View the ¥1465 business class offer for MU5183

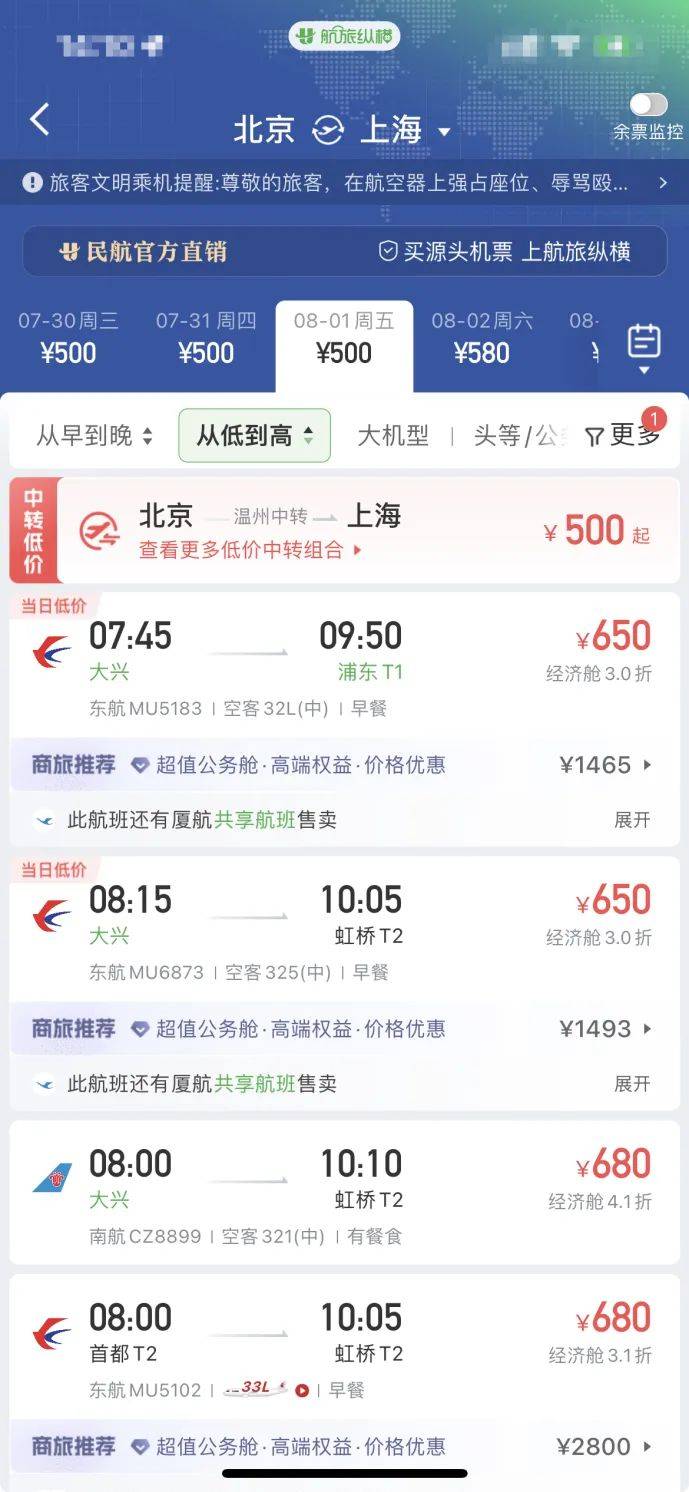[604, 765]
